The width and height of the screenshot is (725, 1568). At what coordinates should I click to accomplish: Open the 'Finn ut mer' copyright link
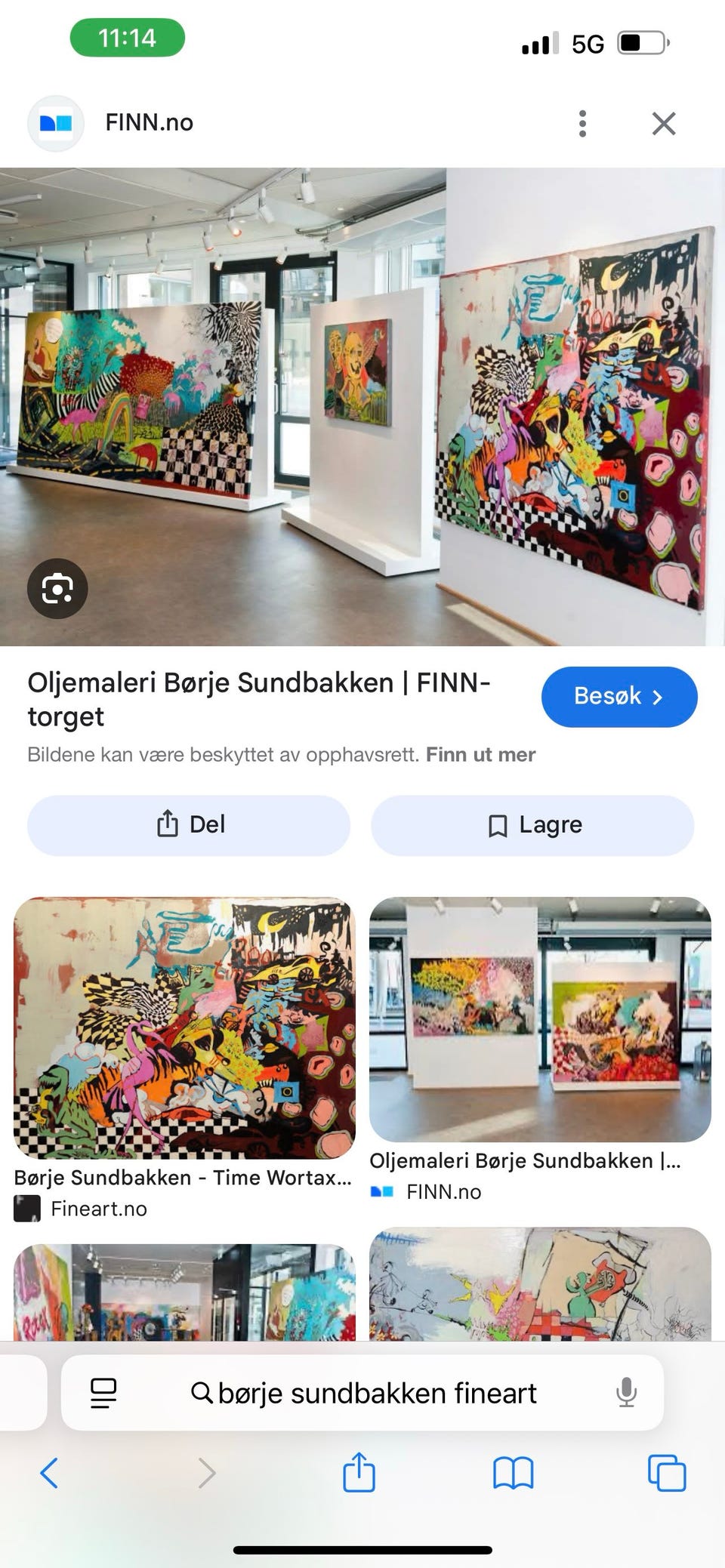pos(481,754)
